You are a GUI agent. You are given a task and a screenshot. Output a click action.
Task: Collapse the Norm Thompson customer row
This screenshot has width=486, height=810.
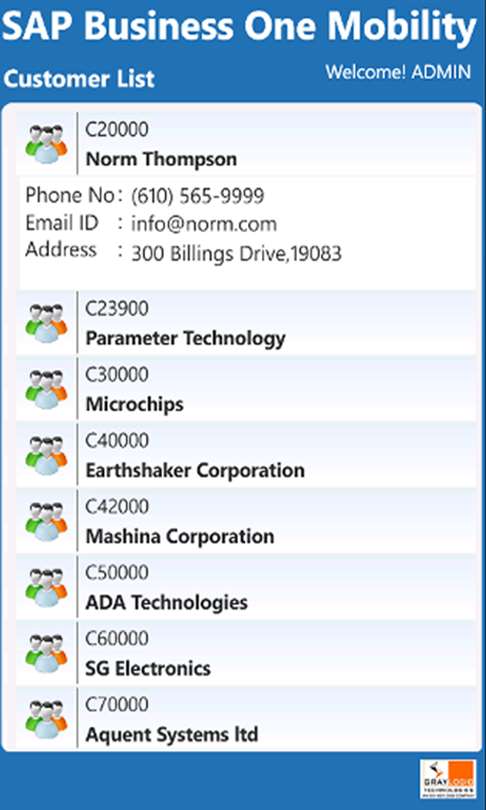(x=246, y=143)
